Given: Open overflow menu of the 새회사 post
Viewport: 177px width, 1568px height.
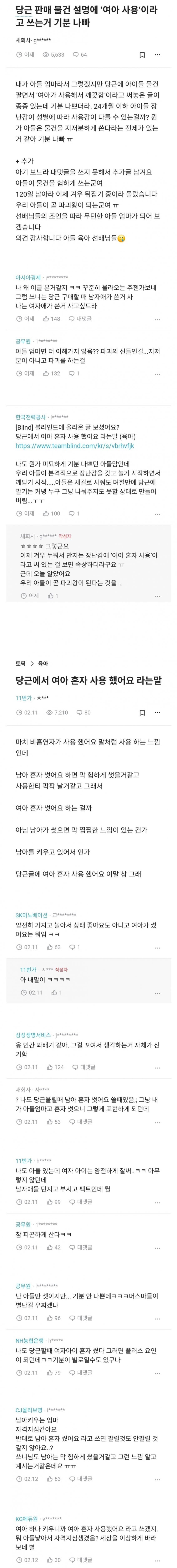Looking at the screenshot, I should (158, 55).
